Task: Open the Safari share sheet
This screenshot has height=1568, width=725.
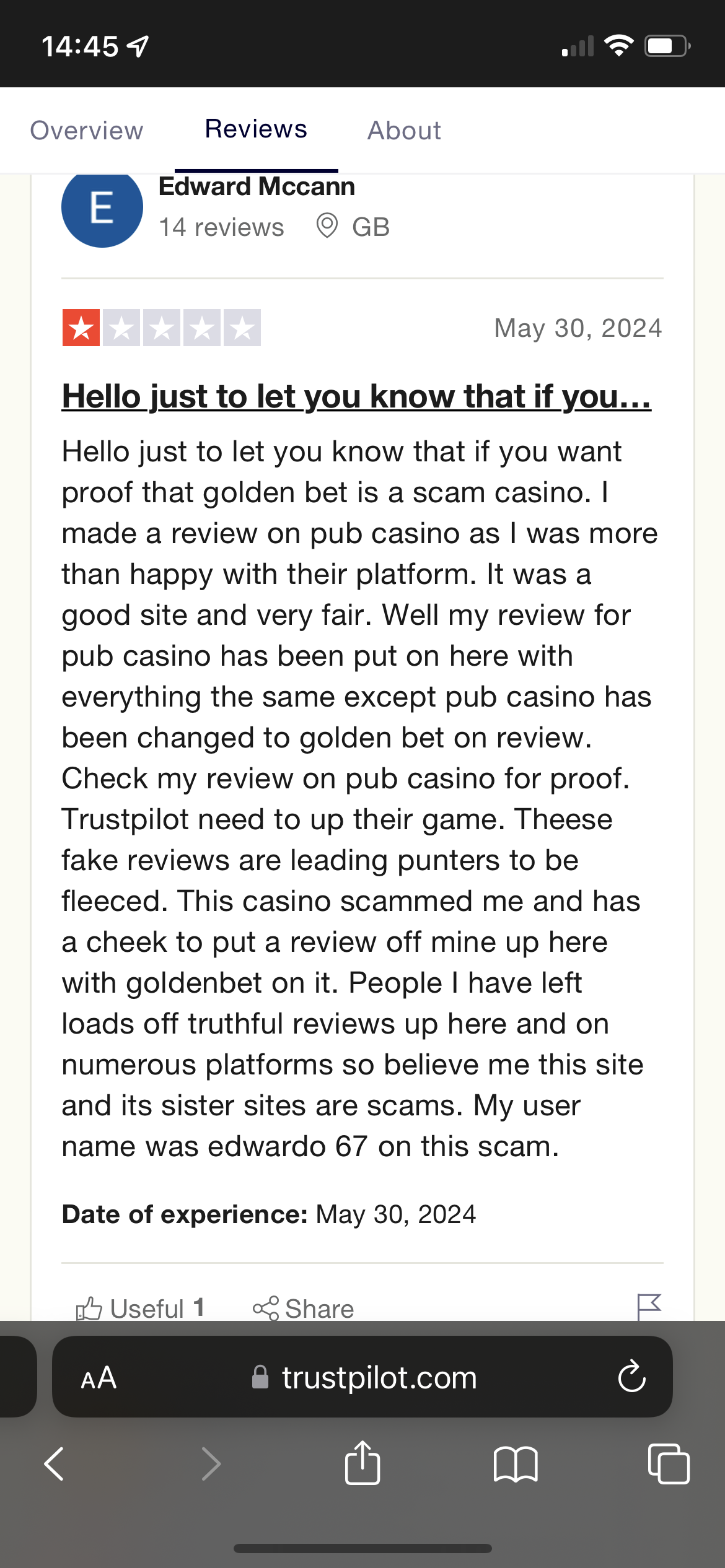Action: click(362, 1464)
